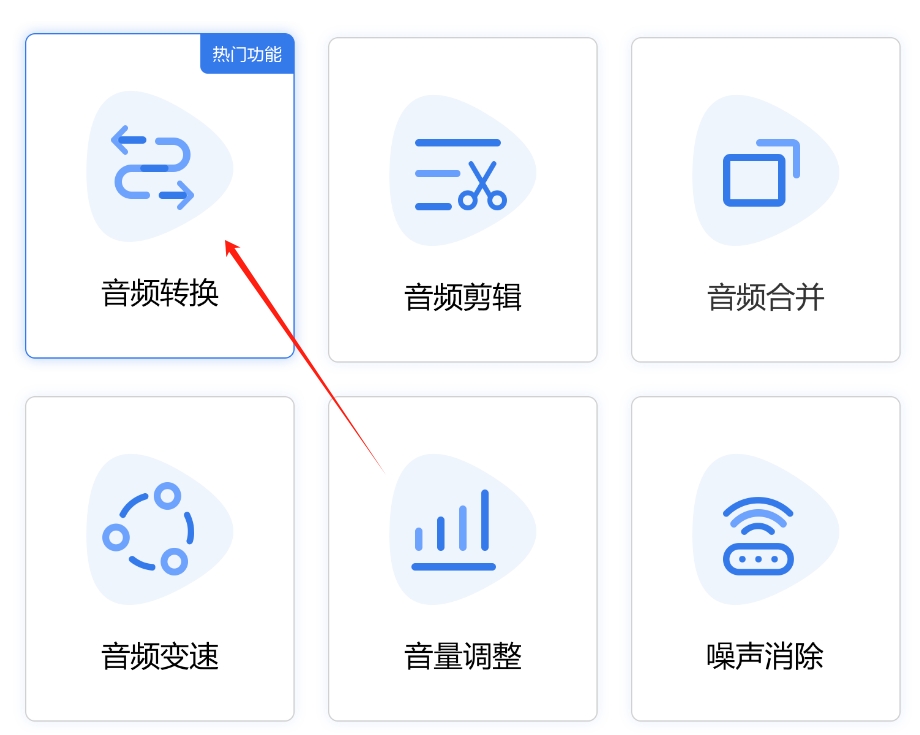Image resolution: width=920 pixels, height=735 pixels.
Task: Open the 音频剪辑 audio editing card
Action: tap(462, 200)
